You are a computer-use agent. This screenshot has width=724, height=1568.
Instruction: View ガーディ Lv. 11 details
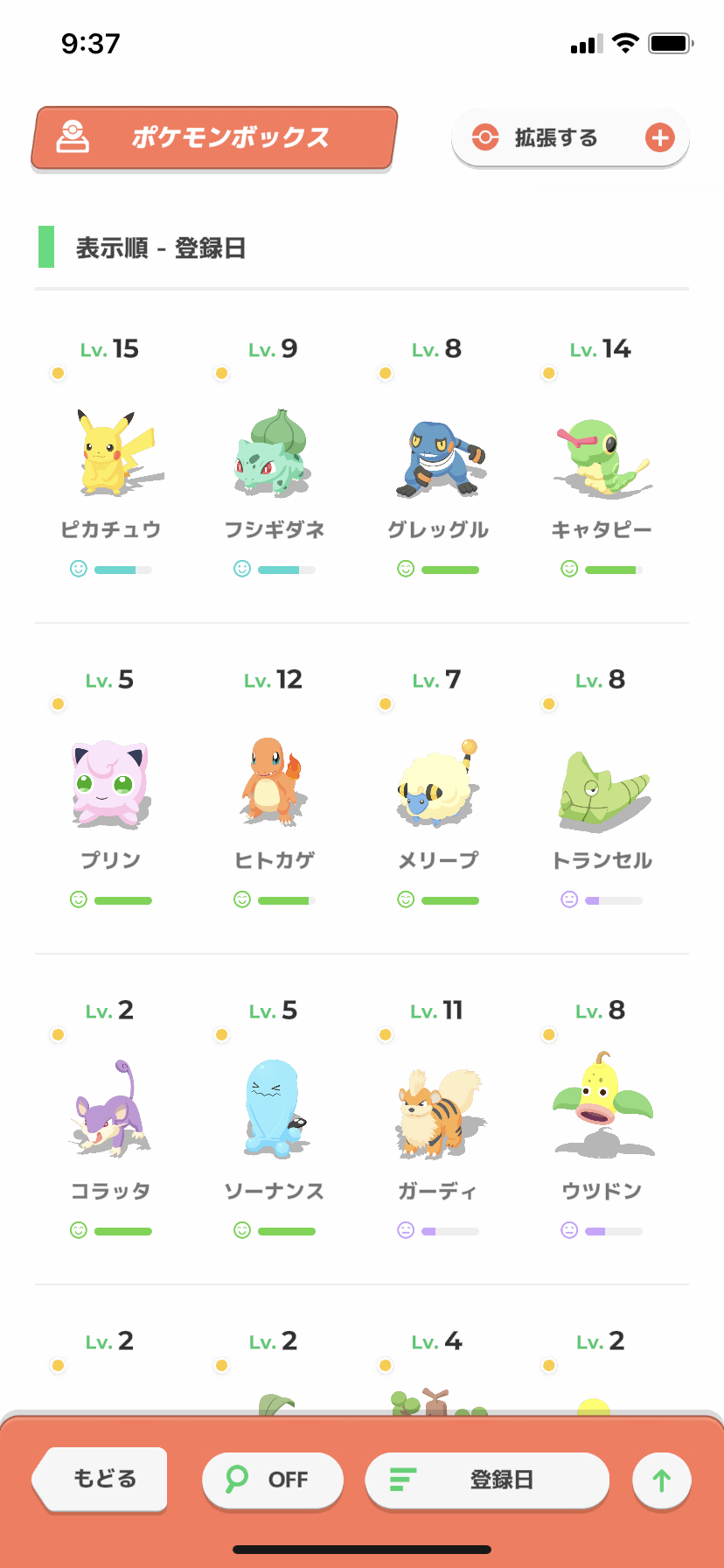tap(437, 1116)
